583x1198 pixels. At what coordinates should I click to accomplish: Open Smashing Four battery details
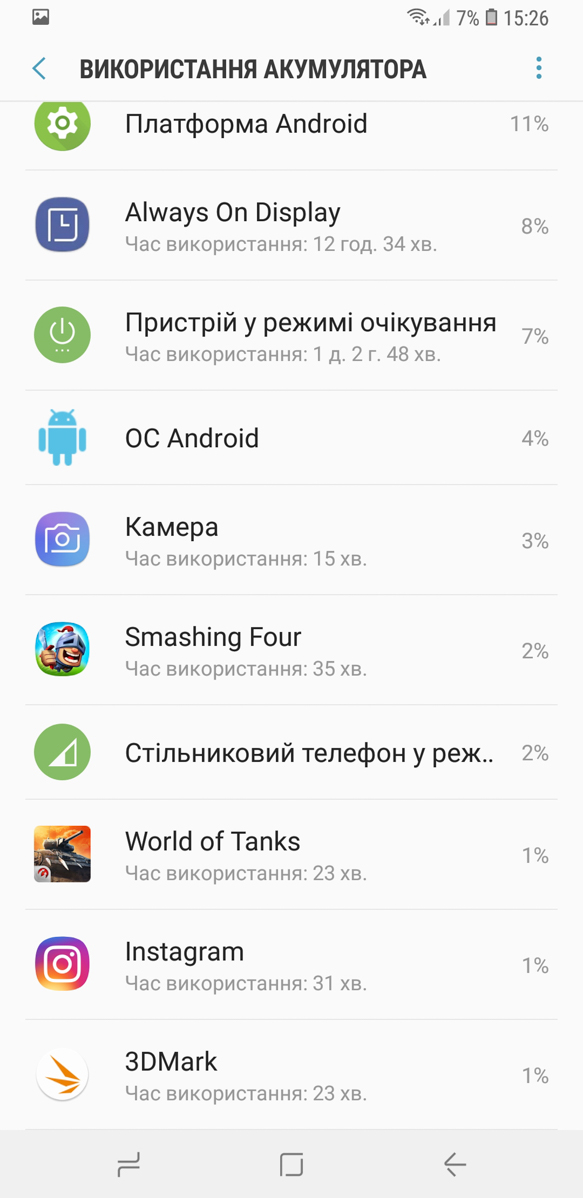[x=291, y=649]
